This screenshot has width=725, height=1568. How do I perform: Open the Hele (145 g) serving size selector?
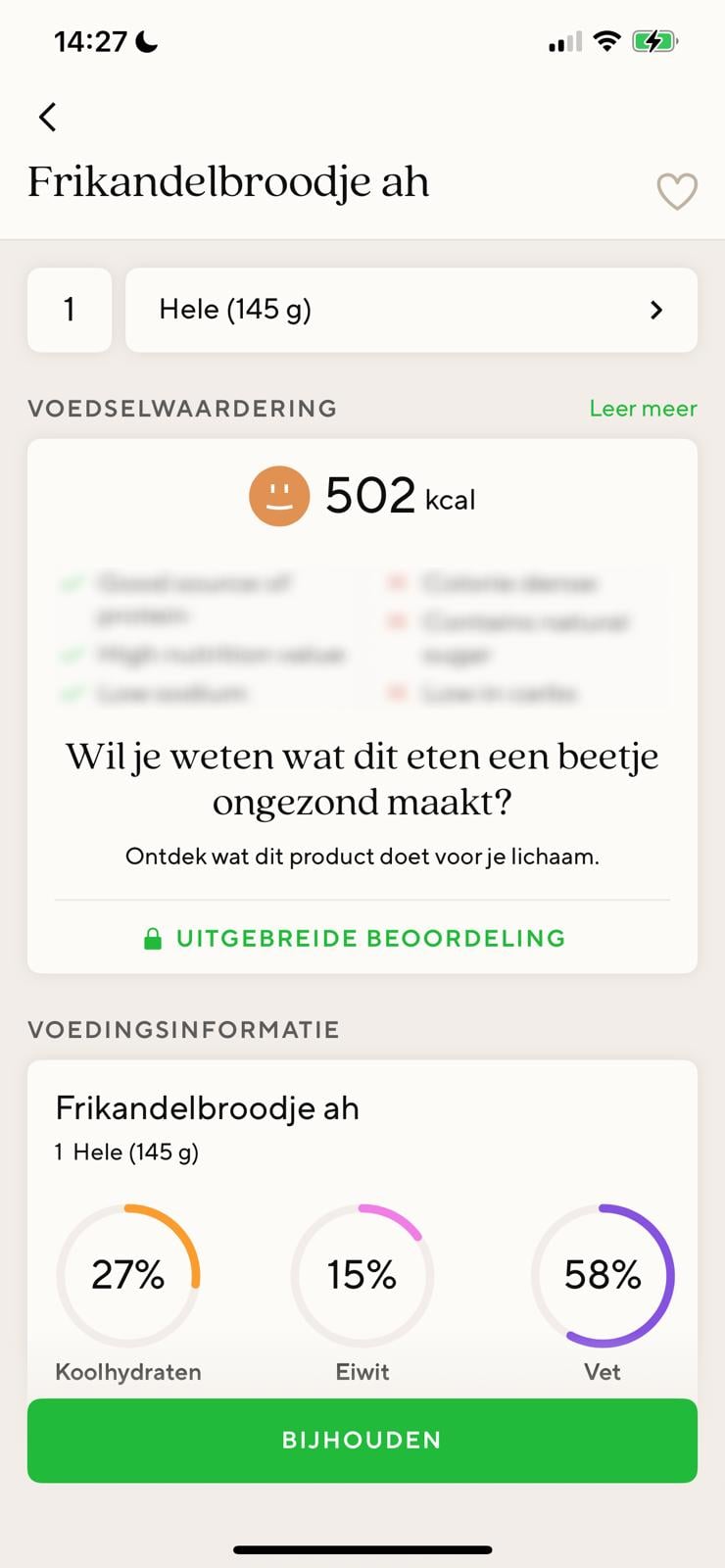411,310
